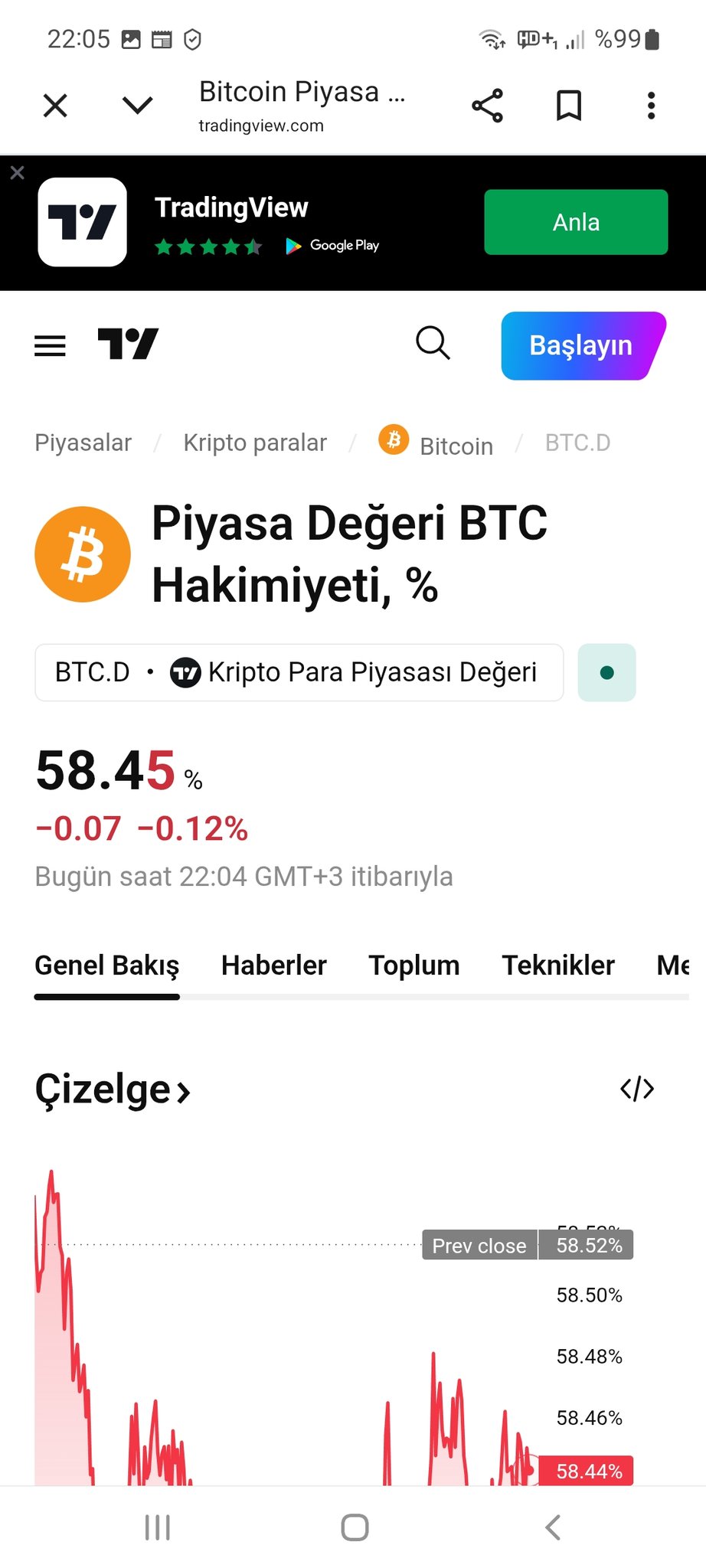Get the chart embed code
This screenshot has width=706, height=1568.
(637, 1089)
